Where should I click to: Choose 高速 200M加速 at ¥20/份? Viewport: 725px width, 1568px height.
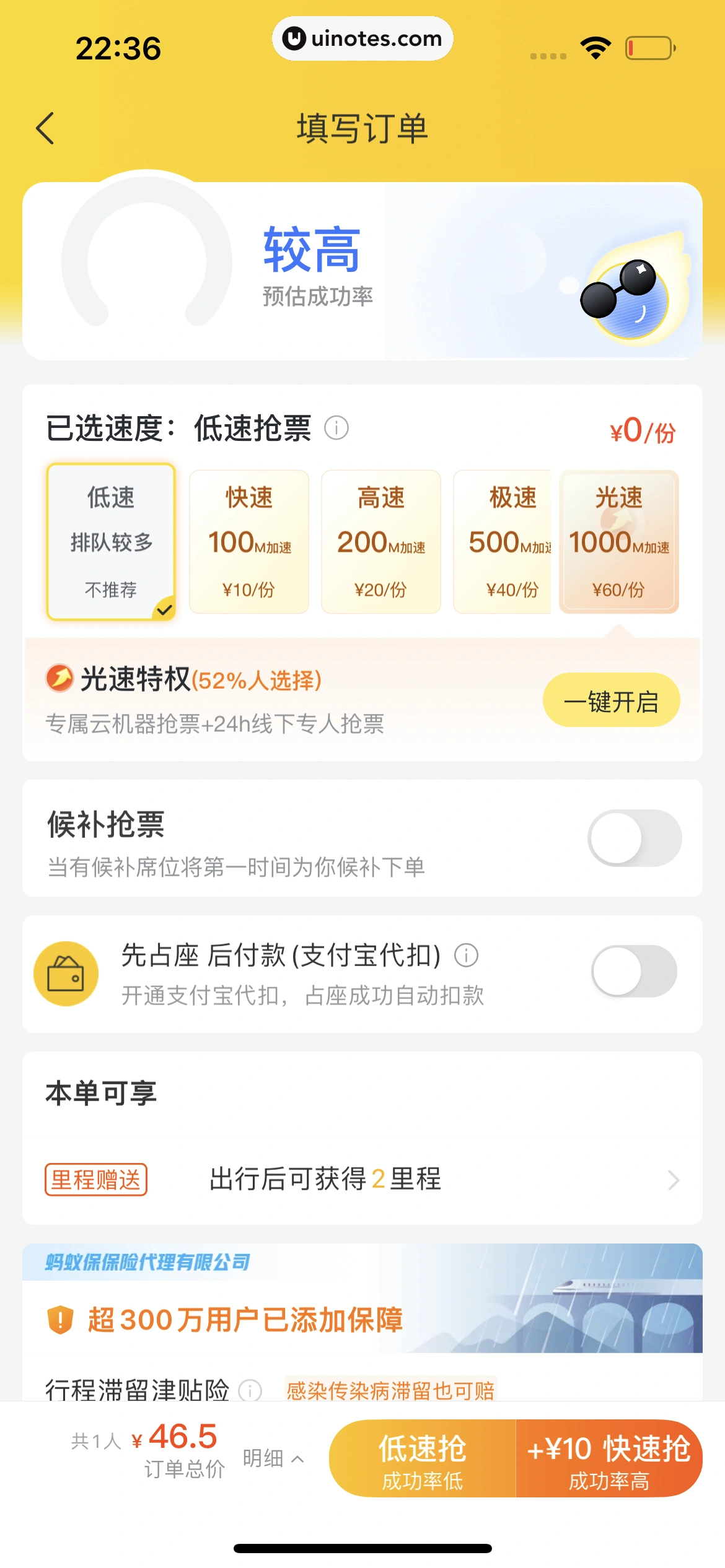pos(380,541)
